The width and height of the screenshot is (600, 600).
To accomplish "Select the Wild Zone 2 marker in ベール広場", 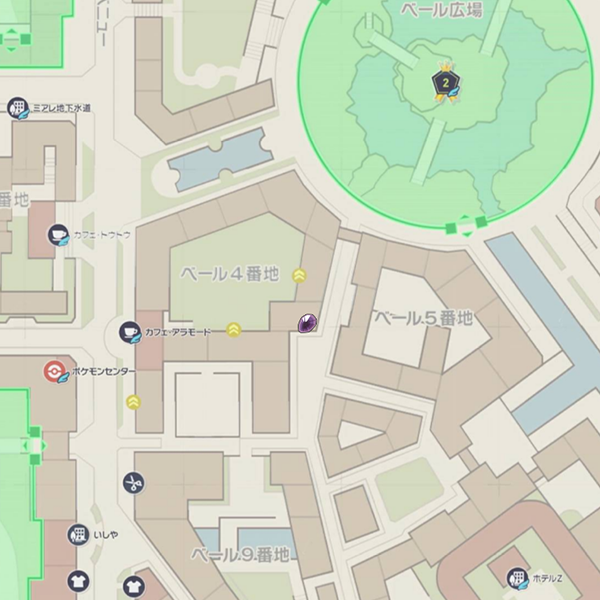I will pyautogui.click(x=446, y=84).
